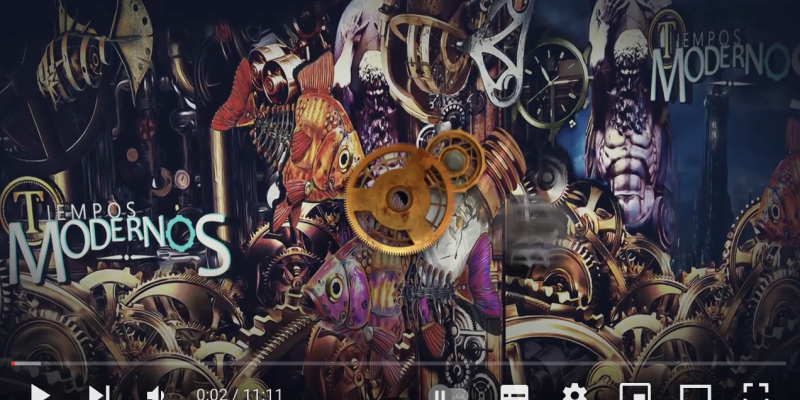Enable theater mode

click(695, 393)
